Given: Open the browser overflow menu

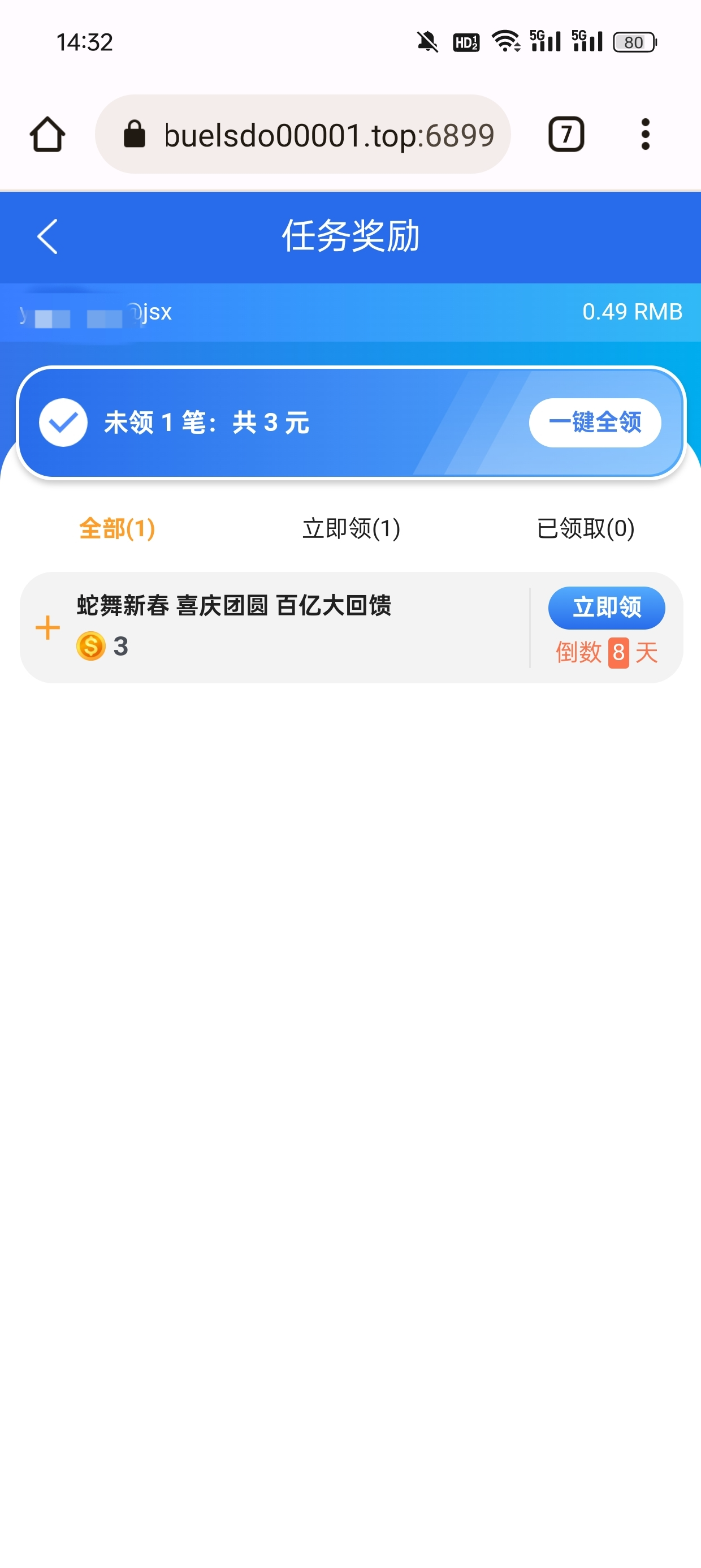Looking at the screenshot, I should (645, 134).
